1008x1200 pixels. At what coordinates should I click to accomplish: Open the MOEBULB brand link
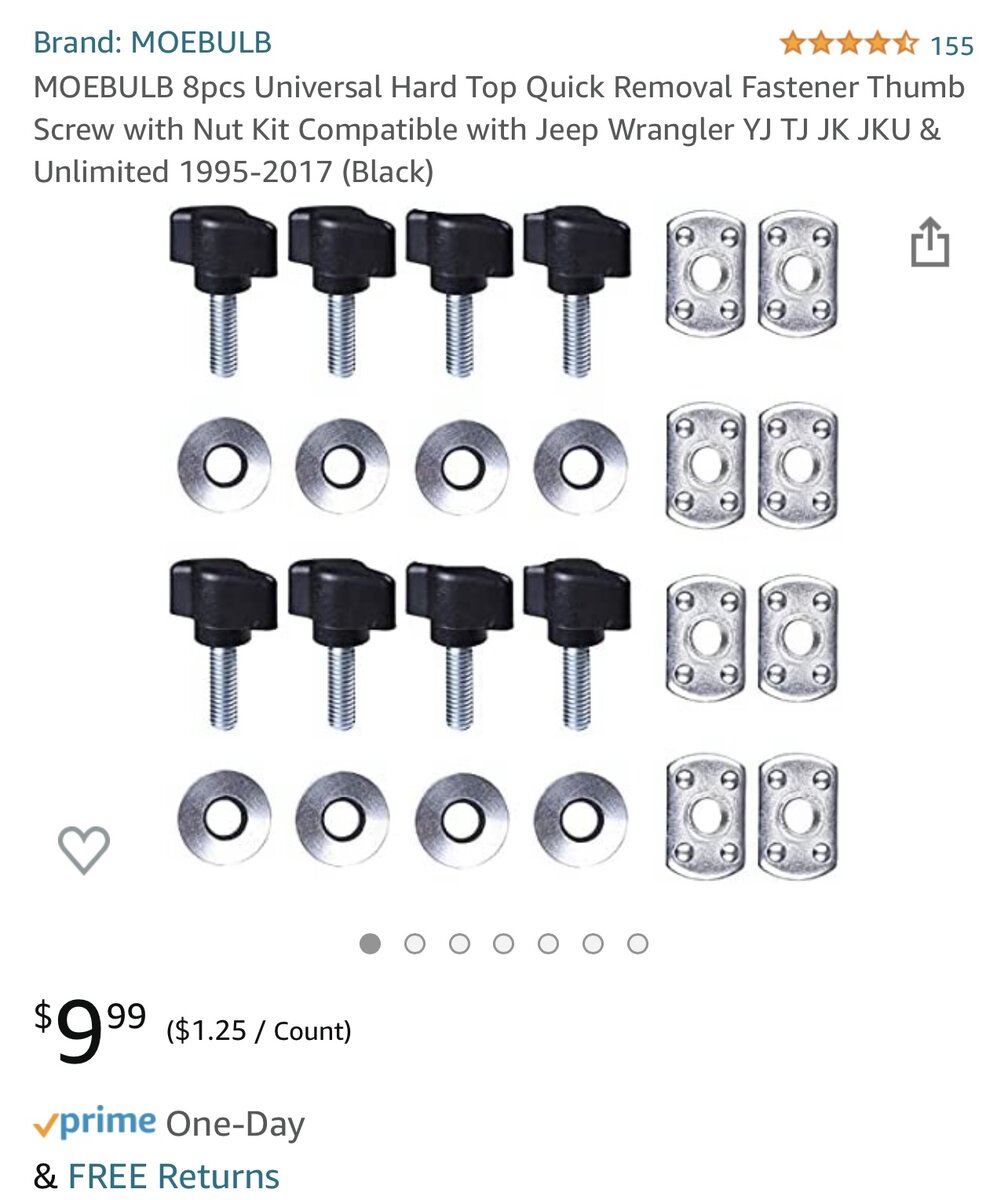point(152,43)
